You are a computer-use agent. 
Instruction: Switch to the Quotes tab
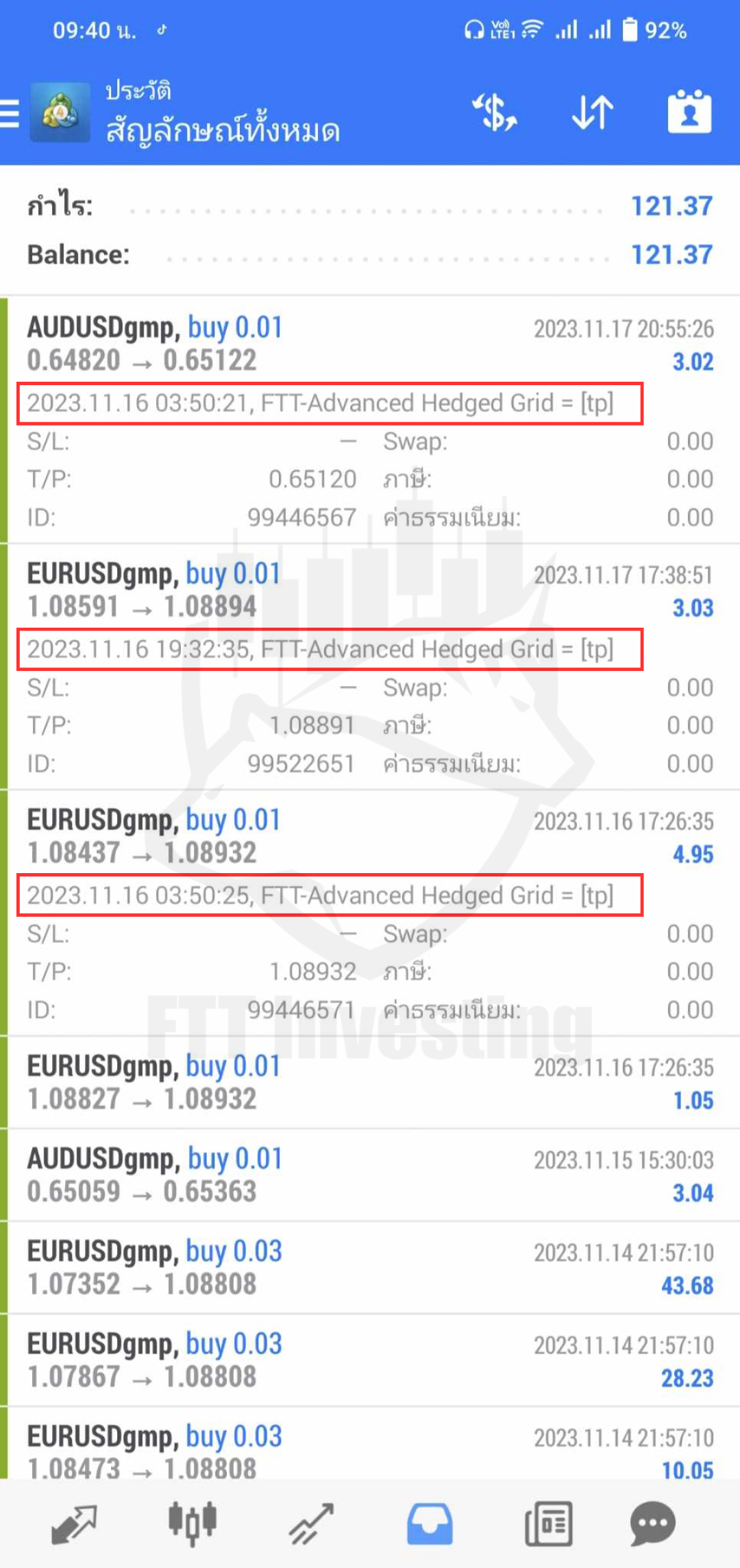coord(75,1524)
